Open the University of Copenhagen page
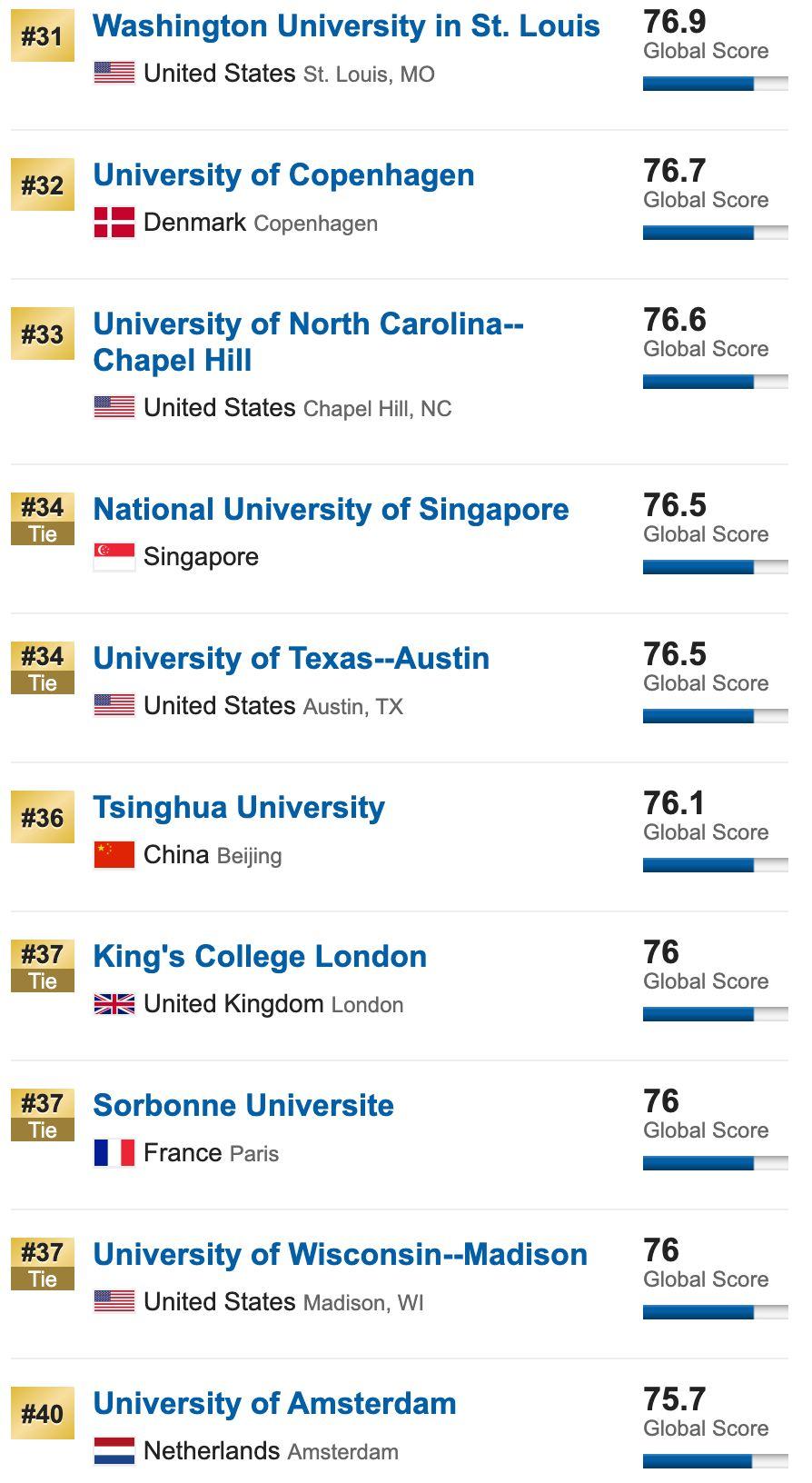The height and width of the screenshot is (1483, 812). [283, 175]
